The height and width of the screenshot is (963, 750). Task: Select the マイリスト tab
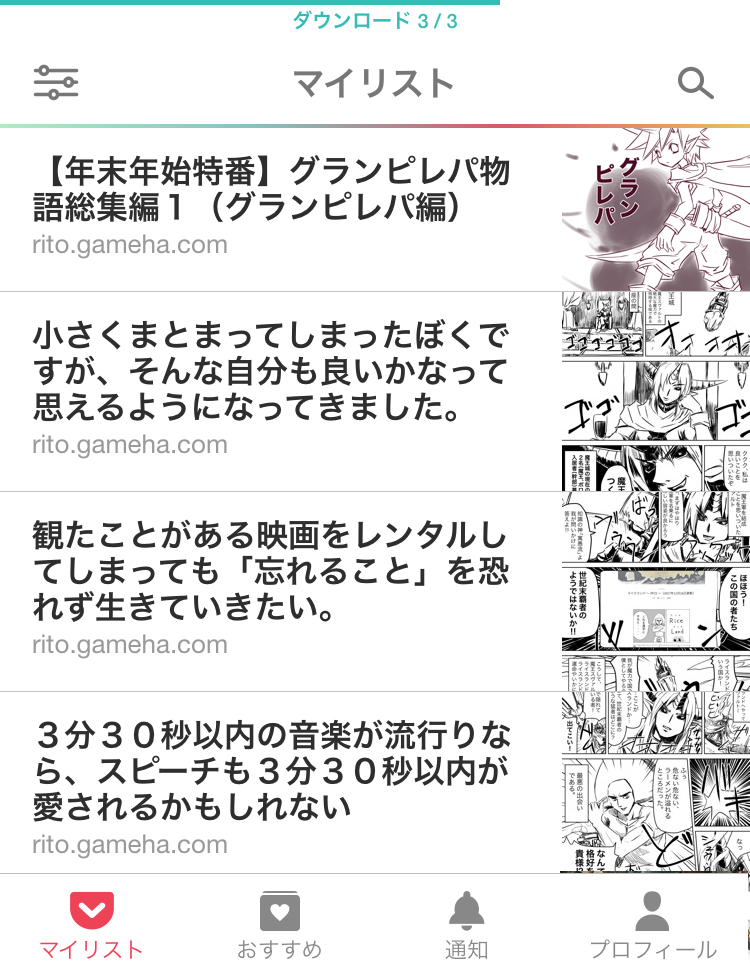[92, 922]
